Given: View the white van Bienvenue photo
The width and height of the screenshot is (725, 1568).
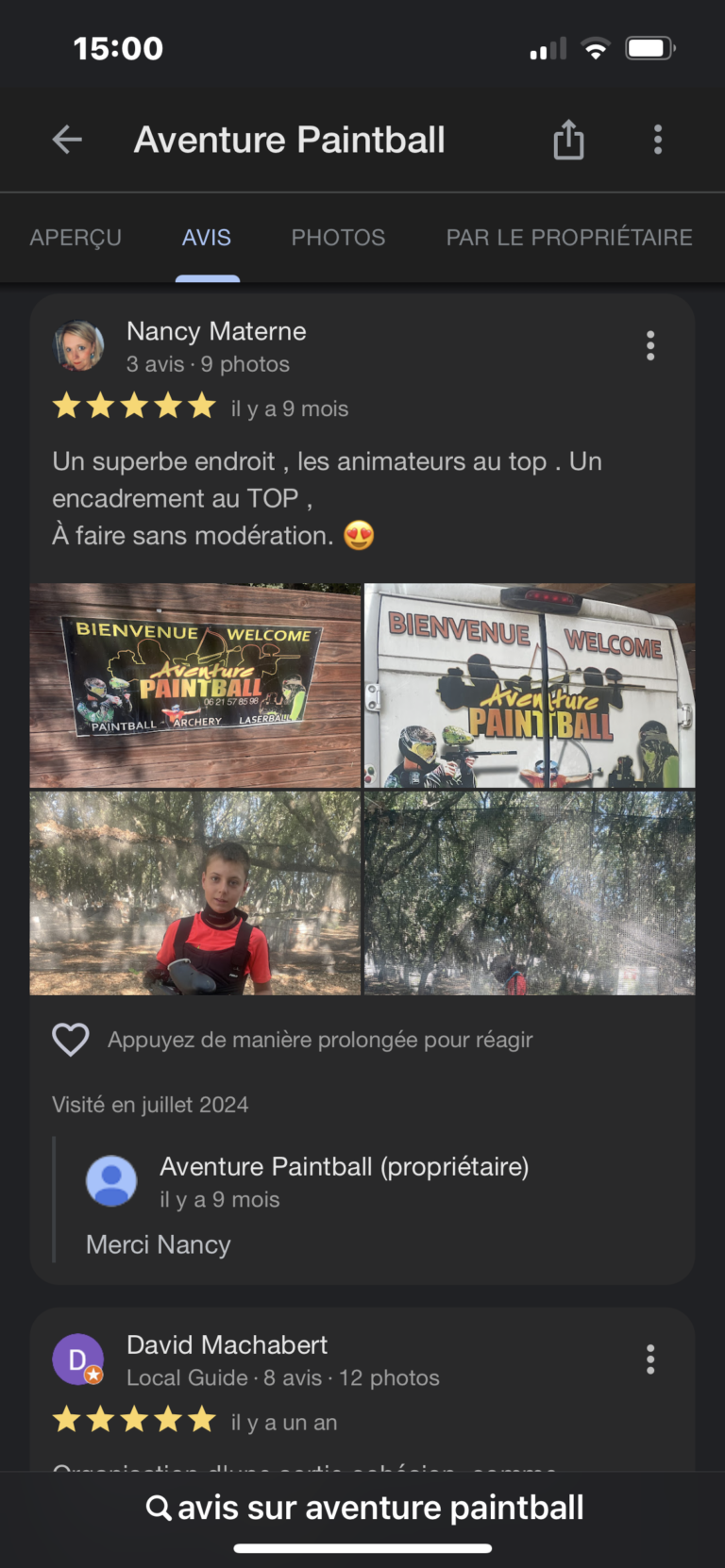Looking at the screenshot, I should coord(530,686).
